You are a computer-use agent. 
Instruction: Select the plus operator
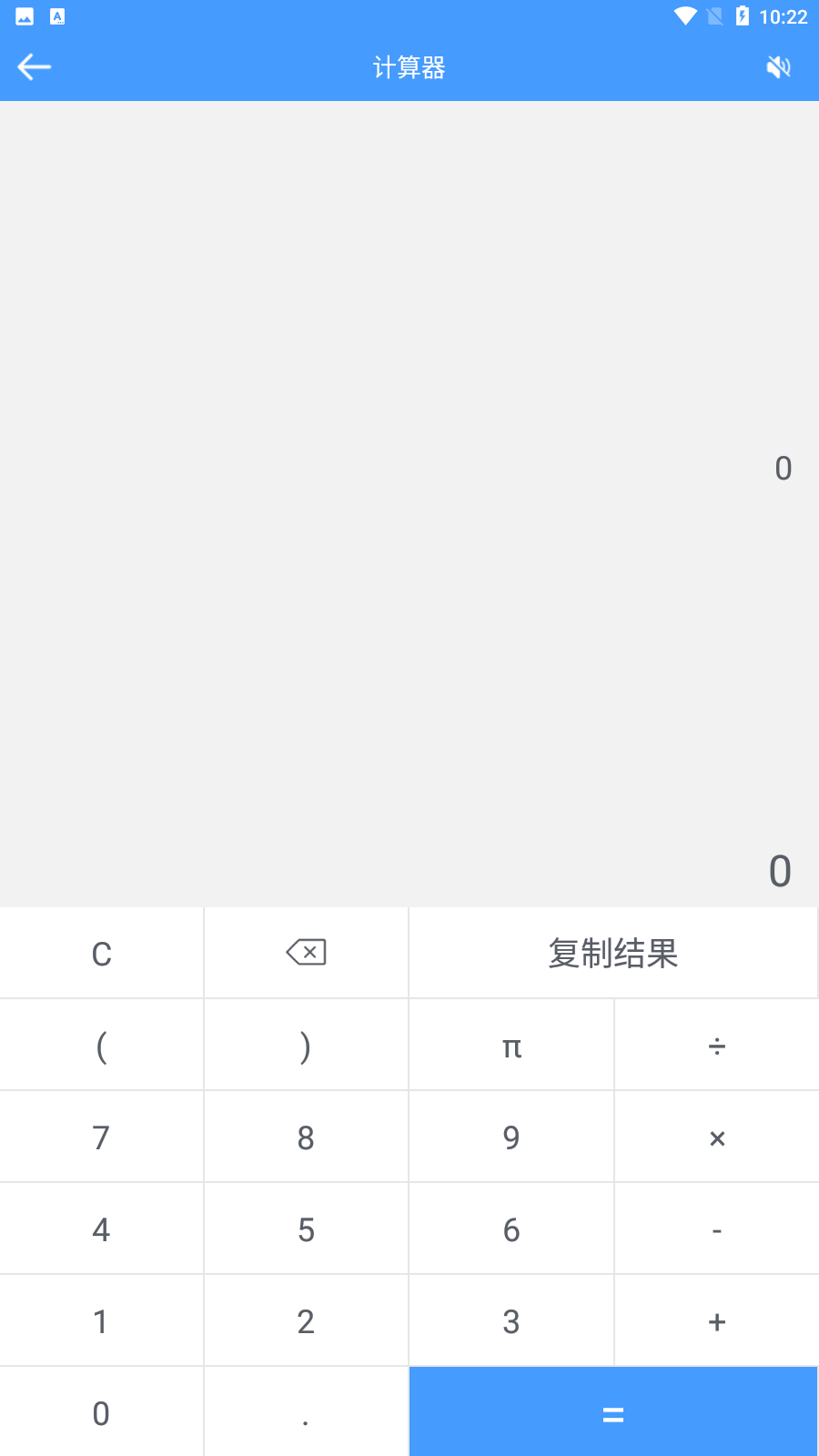[717, 1322]
